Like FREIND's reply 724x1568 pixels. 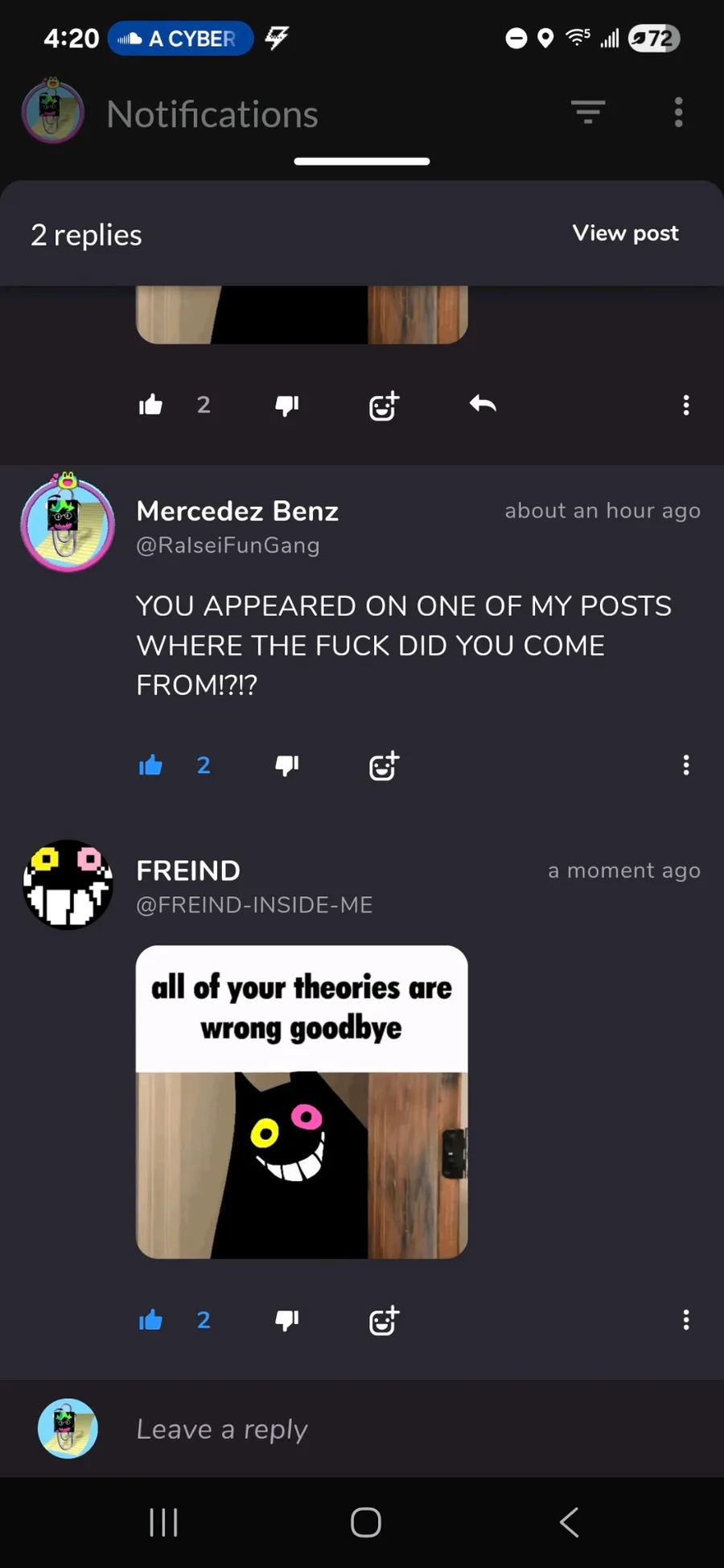pyautogui.click(x=150, y=1320)
